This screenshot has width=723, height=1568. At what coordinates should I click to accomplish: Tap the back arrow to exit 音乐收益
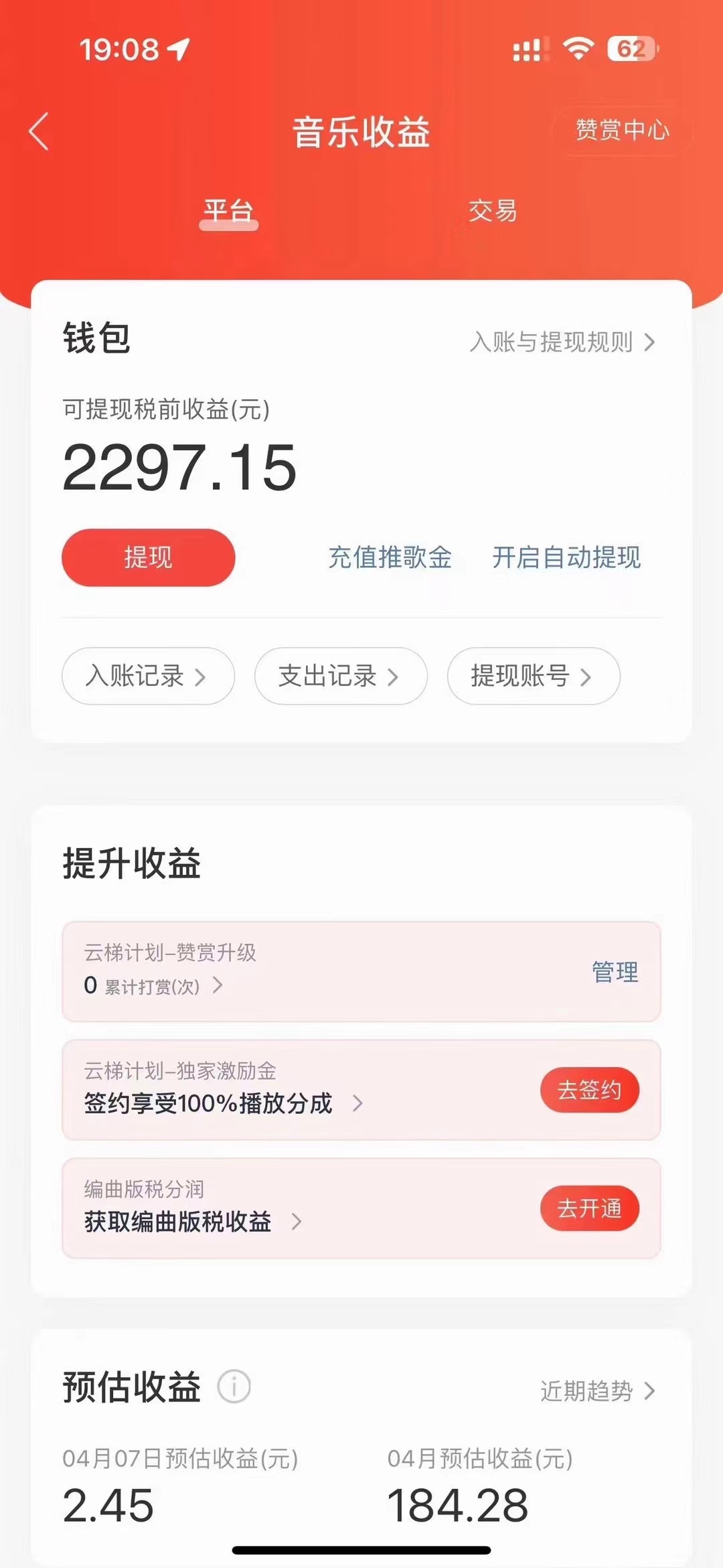38,132
